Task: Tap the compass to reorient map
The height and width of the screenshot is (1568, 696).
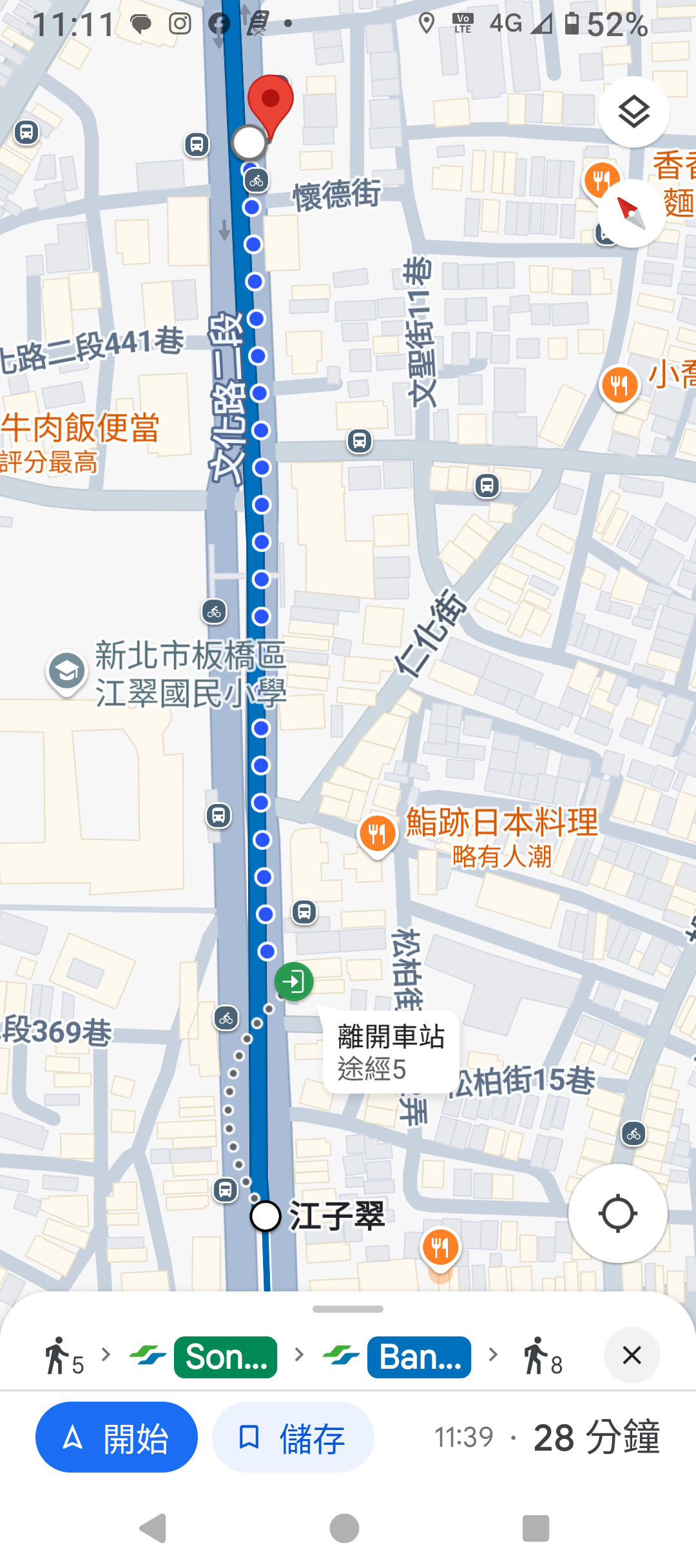Action: point(632,213)
